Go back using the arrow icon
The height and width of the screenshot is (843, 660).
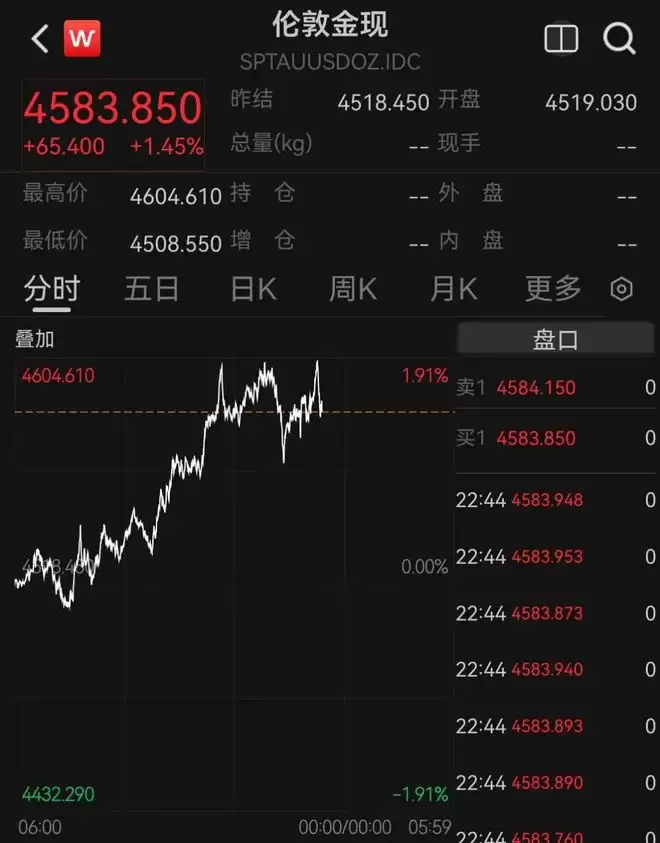[40, 39]
